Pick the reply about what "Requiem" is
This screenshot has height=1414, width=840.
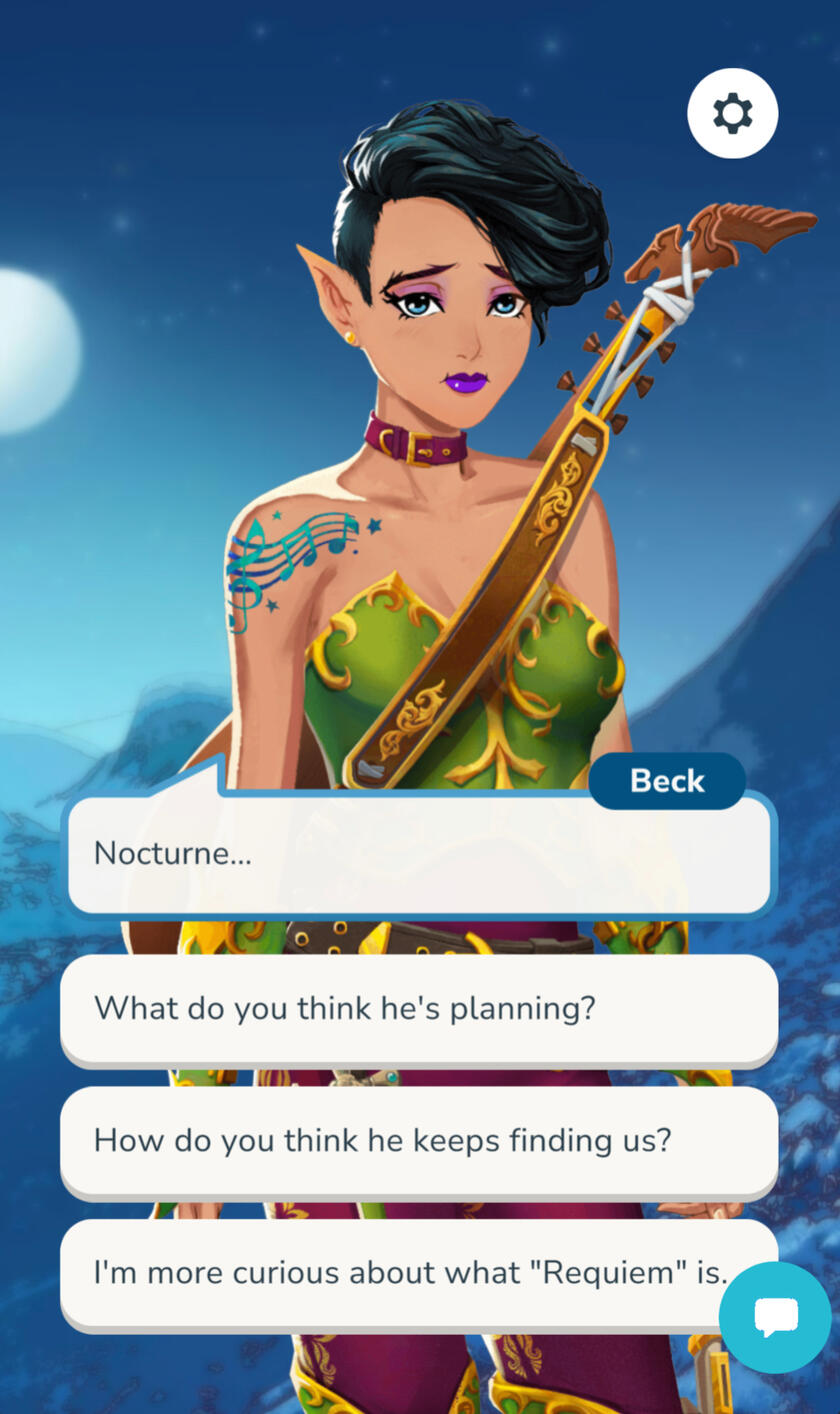[x=400, y=1273]
